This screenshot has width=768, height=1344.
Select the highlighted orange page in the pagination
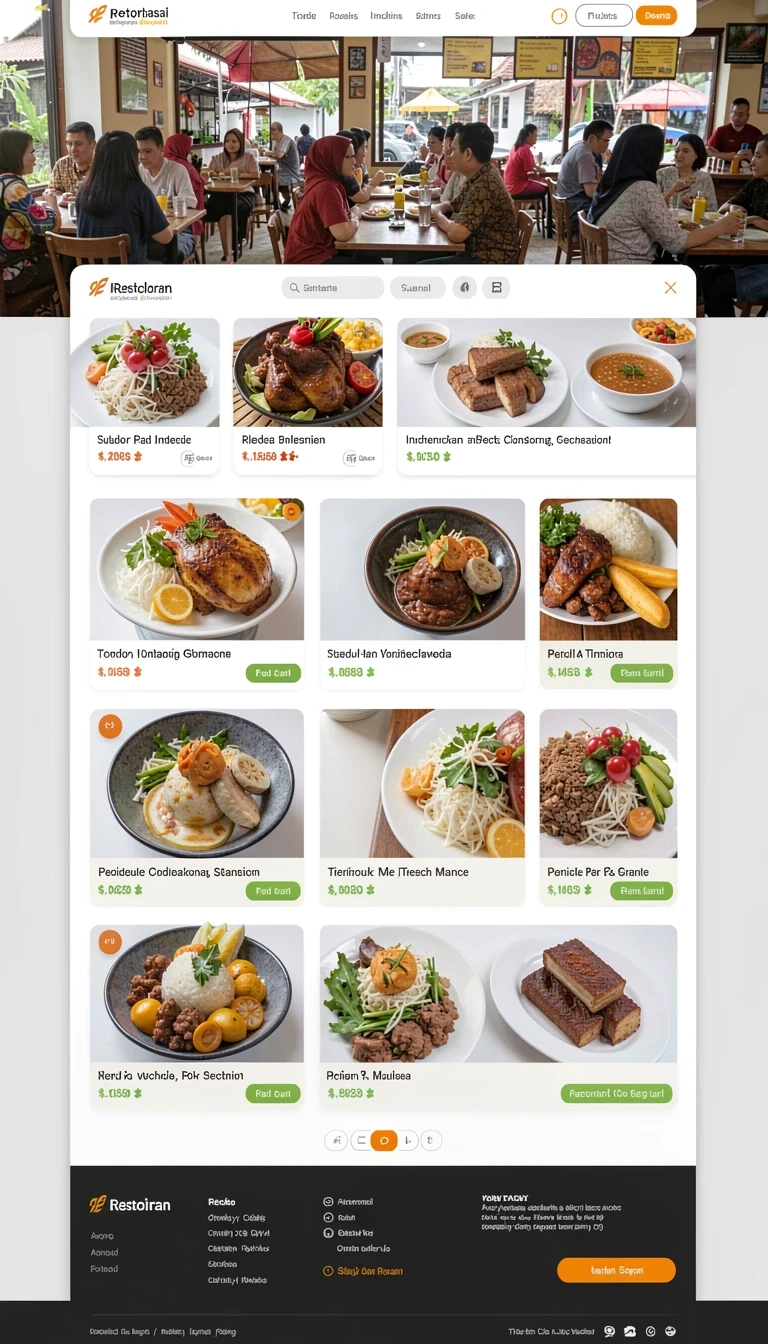coord(384,1140)
